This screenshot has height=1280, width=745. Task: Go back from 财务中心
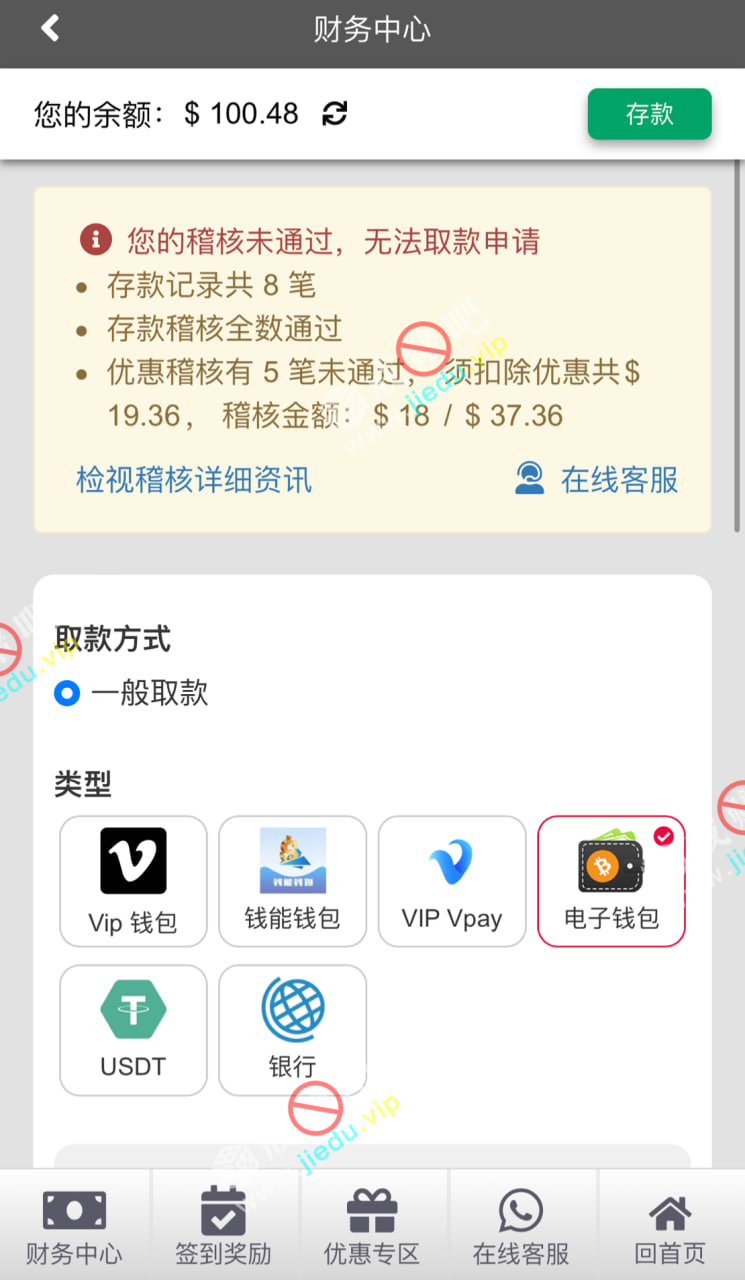pos(51,29)
